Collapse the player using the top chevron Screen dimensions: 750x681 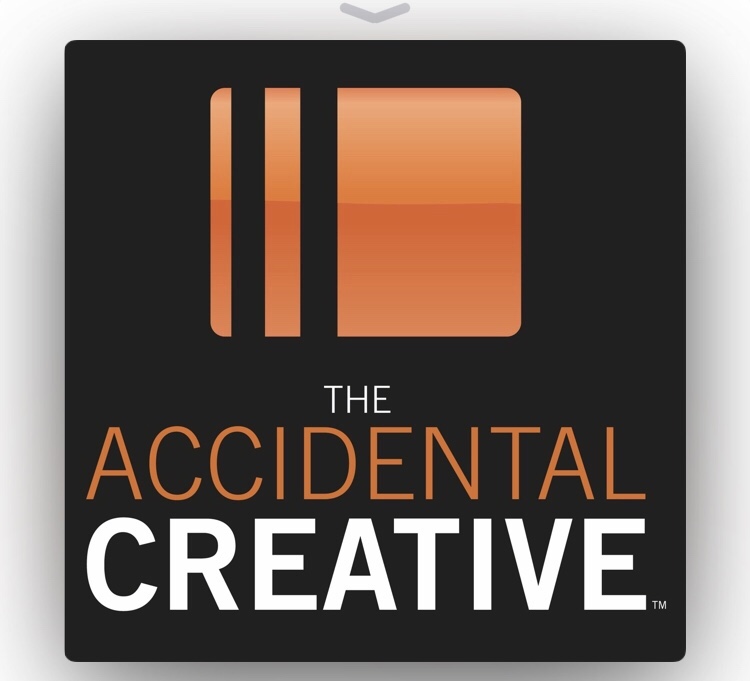click(375, 11)
